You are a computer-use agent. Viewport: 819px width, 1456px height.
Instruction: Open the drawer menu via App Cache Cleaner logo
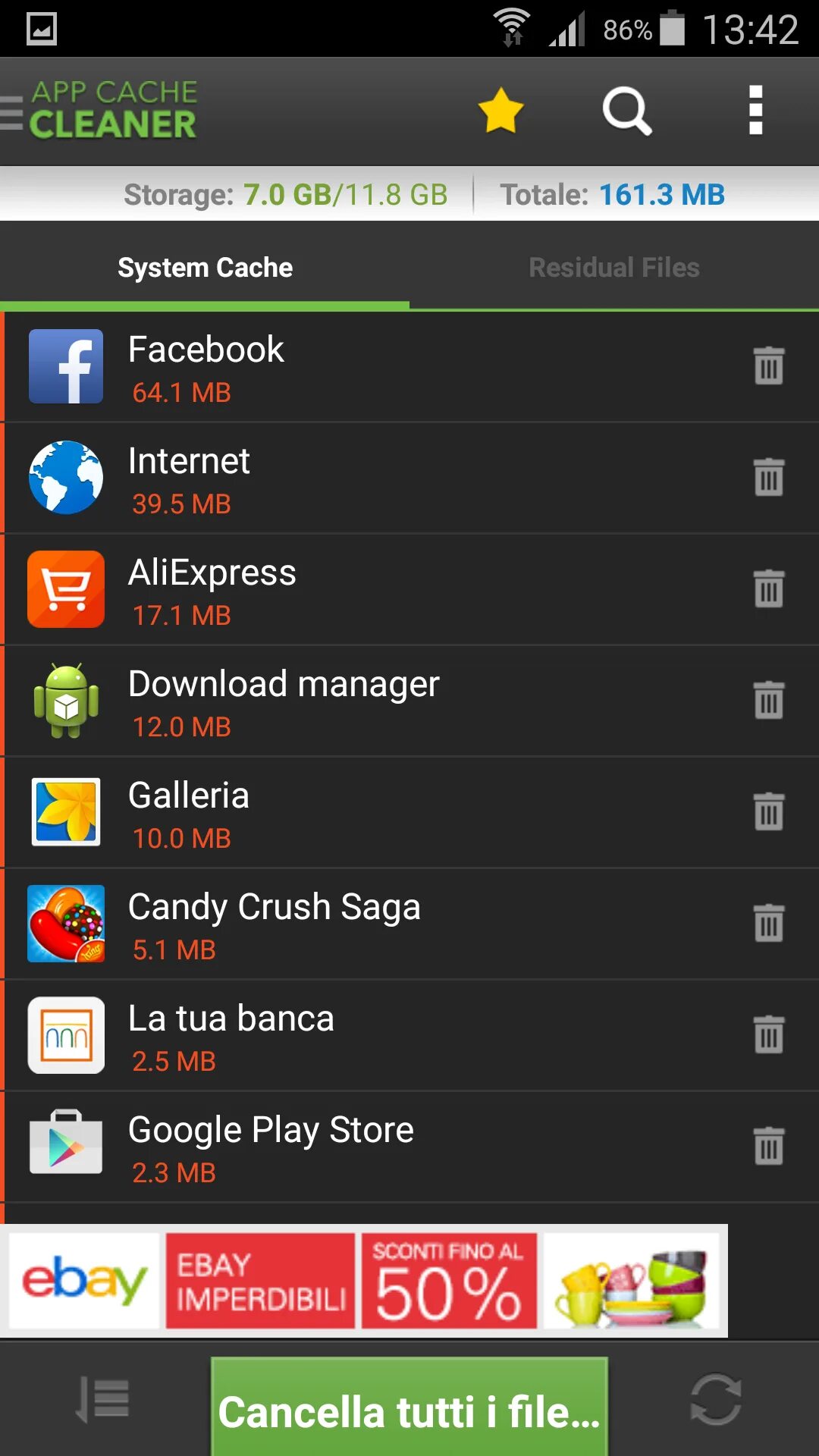pyautogui.click(x=100, y=111)
